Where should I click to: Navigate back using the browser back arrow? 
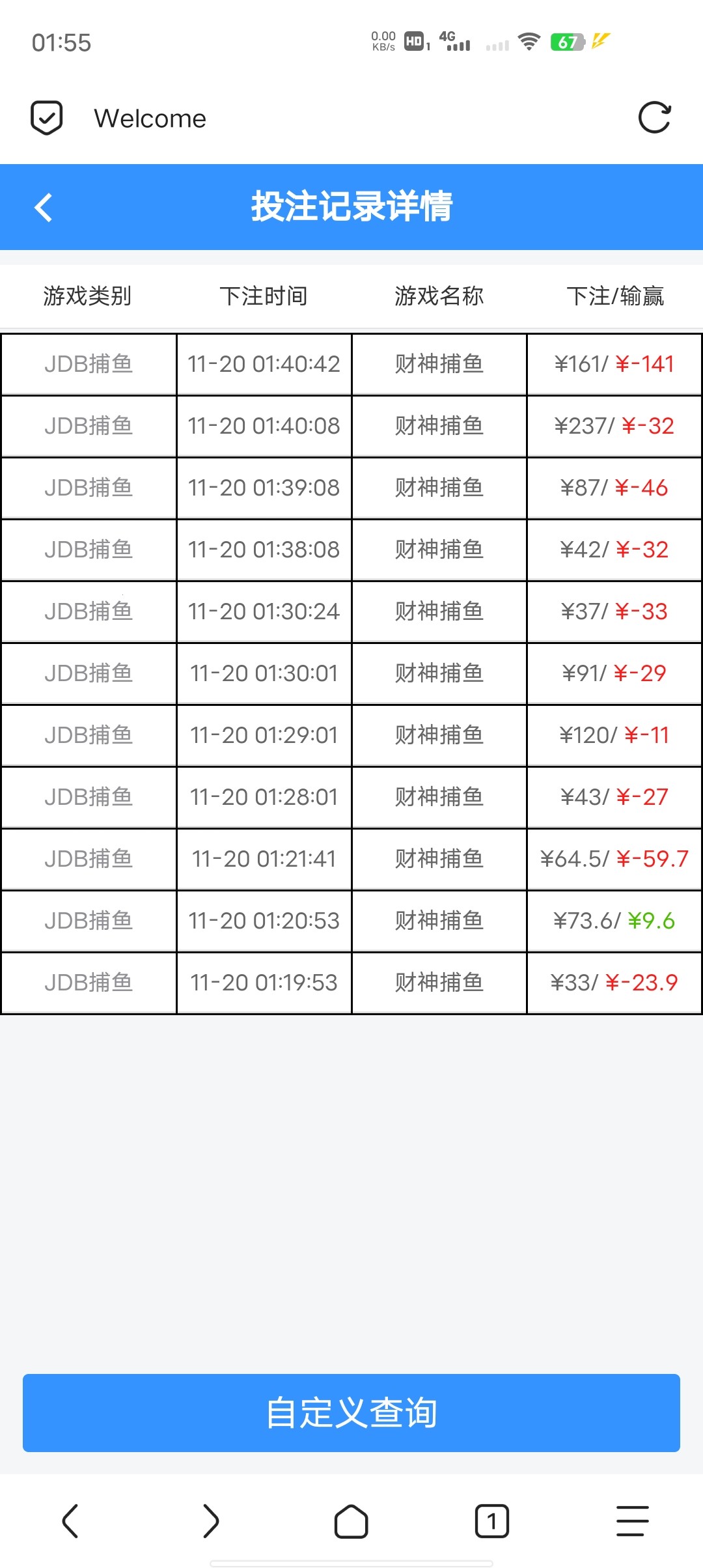click(x=70, y=1521)
